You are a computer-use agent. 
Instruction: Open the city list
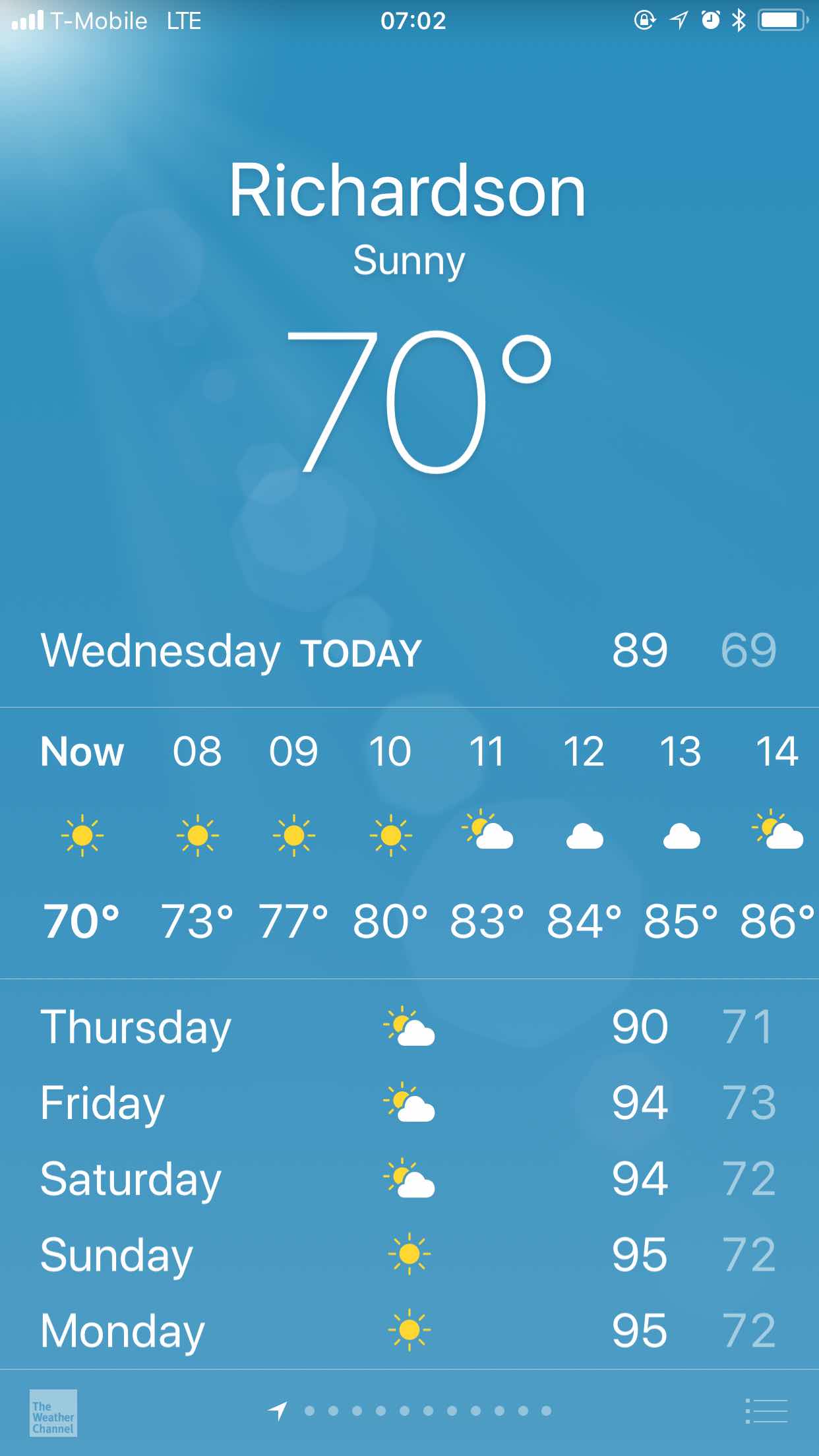[x=766, y=1411]
